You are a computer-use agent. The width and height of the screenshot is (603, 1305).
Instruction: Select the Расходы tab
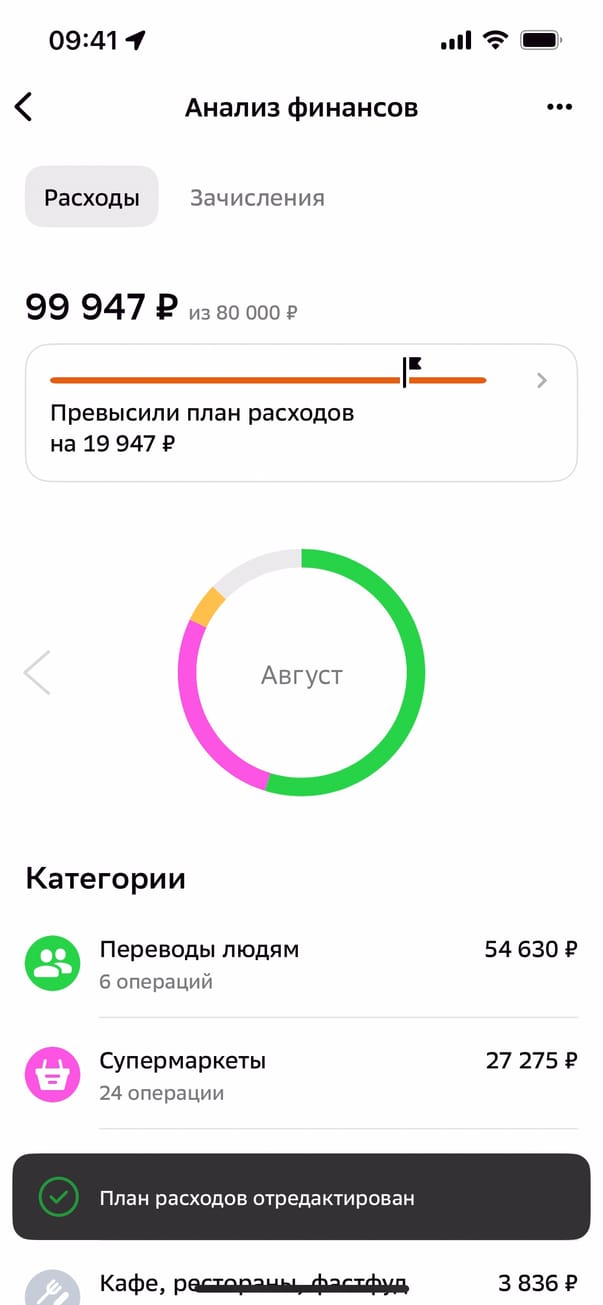point(91,197)
